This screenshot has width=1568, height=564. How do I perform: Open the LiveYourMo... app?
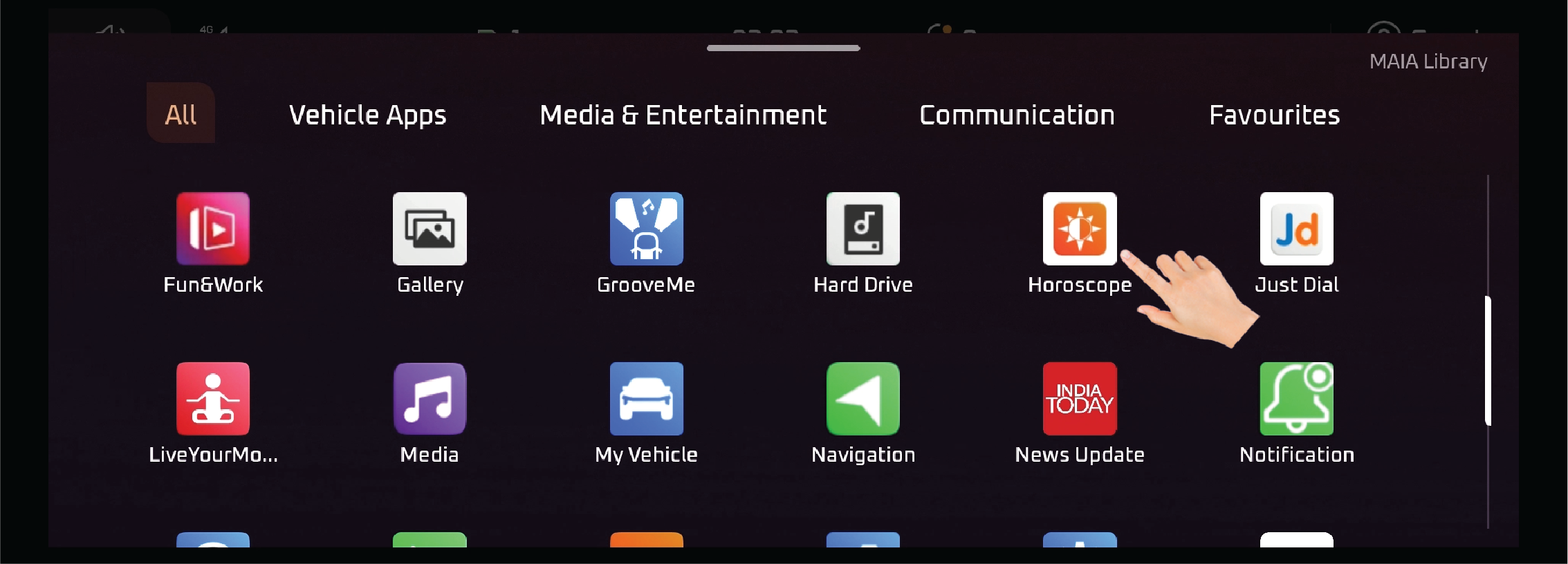coord(213,399)
